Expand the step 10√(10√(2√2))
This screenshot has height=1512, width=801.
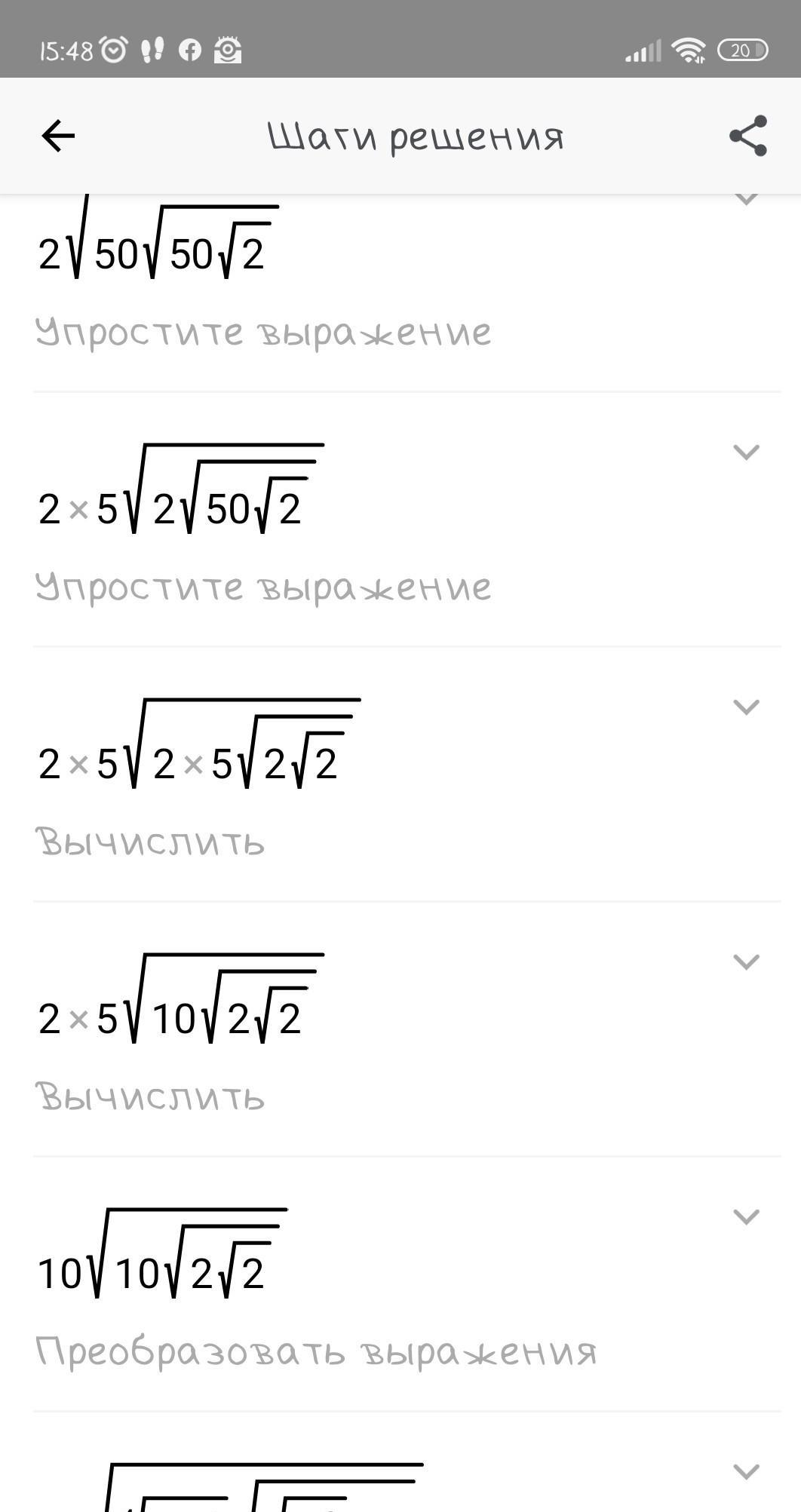pos(746,1217)
